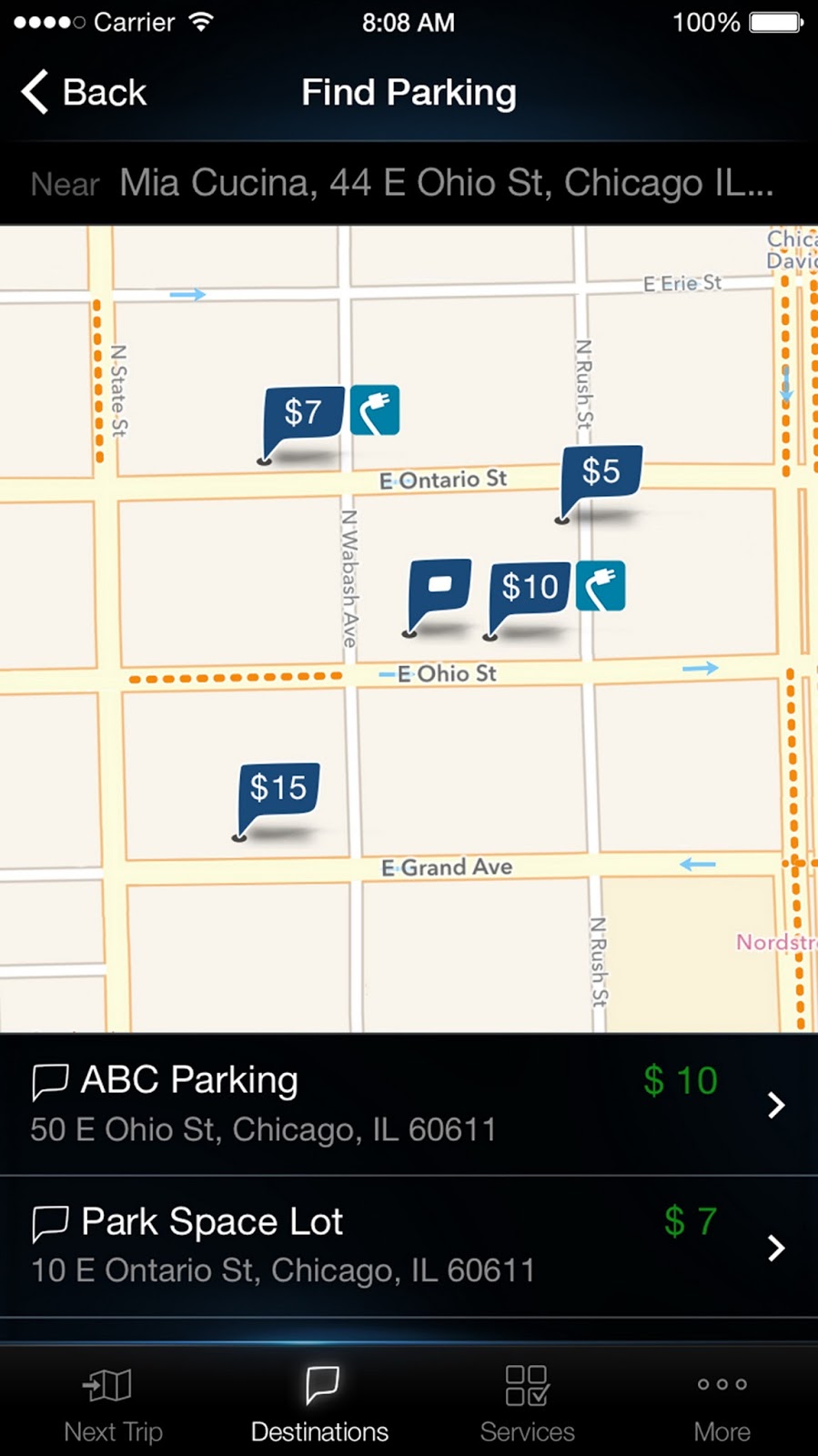Switch to the Destinations tab
The height and width of the screenshot is (1456, 818).
point(319,1405)
